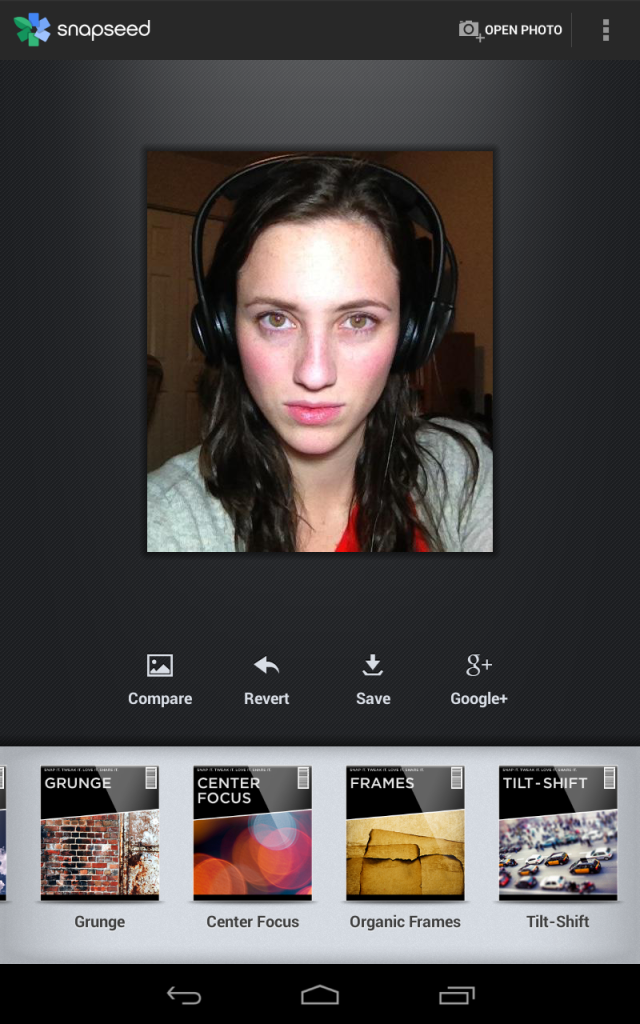The image size is (640, 1024).
Task: Save the edited photo
Action: tap(372, 679)
